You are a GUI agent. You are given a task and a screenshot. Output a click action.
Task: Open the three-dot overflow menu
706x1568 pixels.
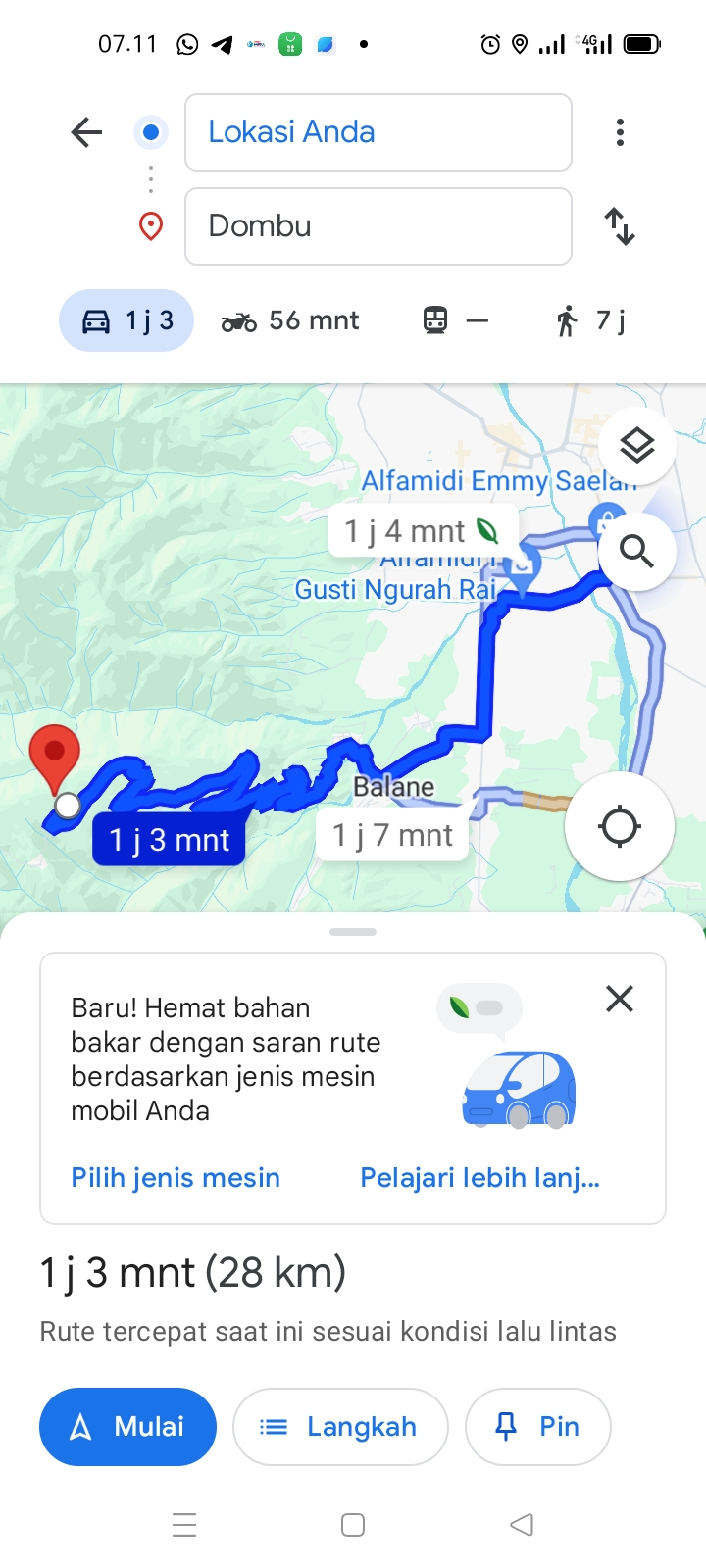(x=620, y=132)
